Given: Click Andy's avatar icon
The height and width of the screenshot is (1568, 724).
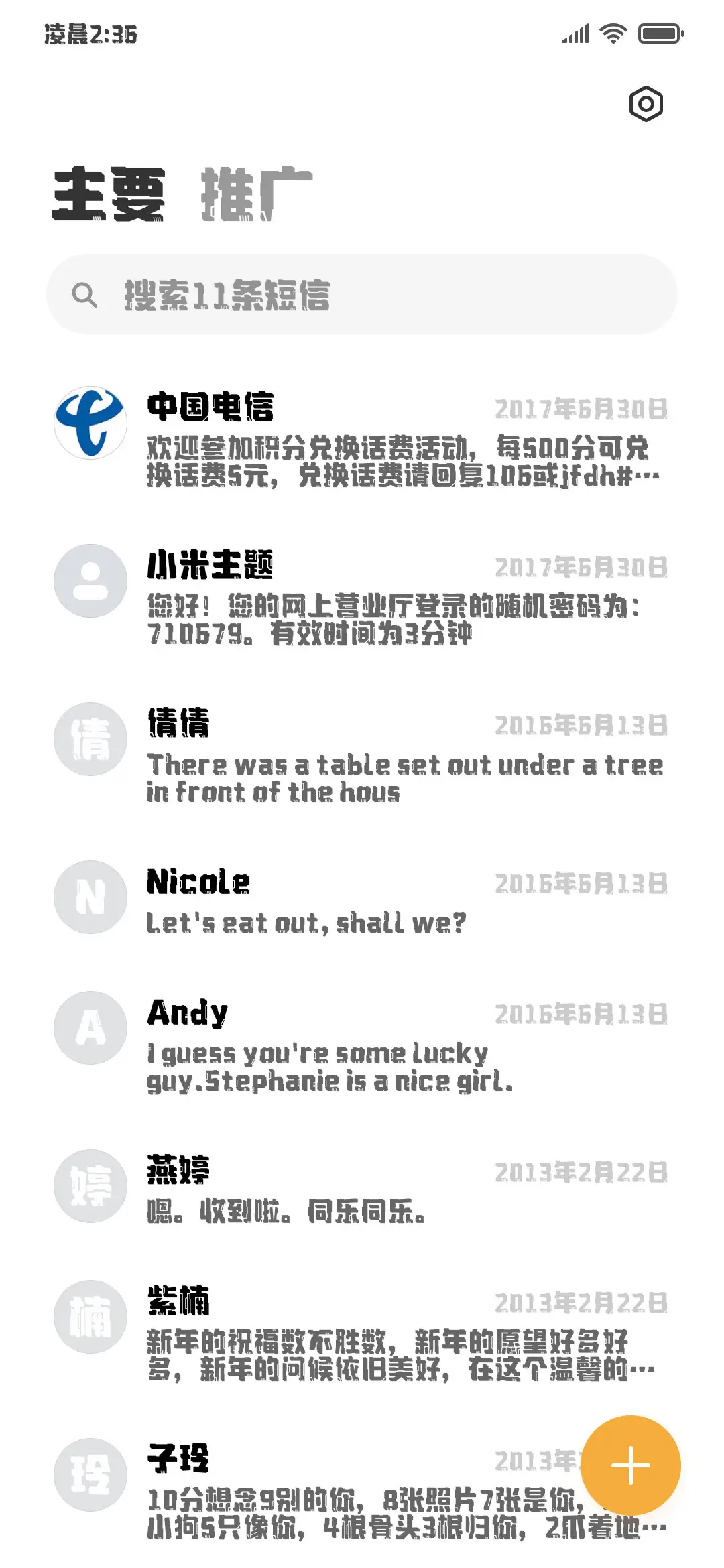Looking at the screenshot, I should [91, 1029].
